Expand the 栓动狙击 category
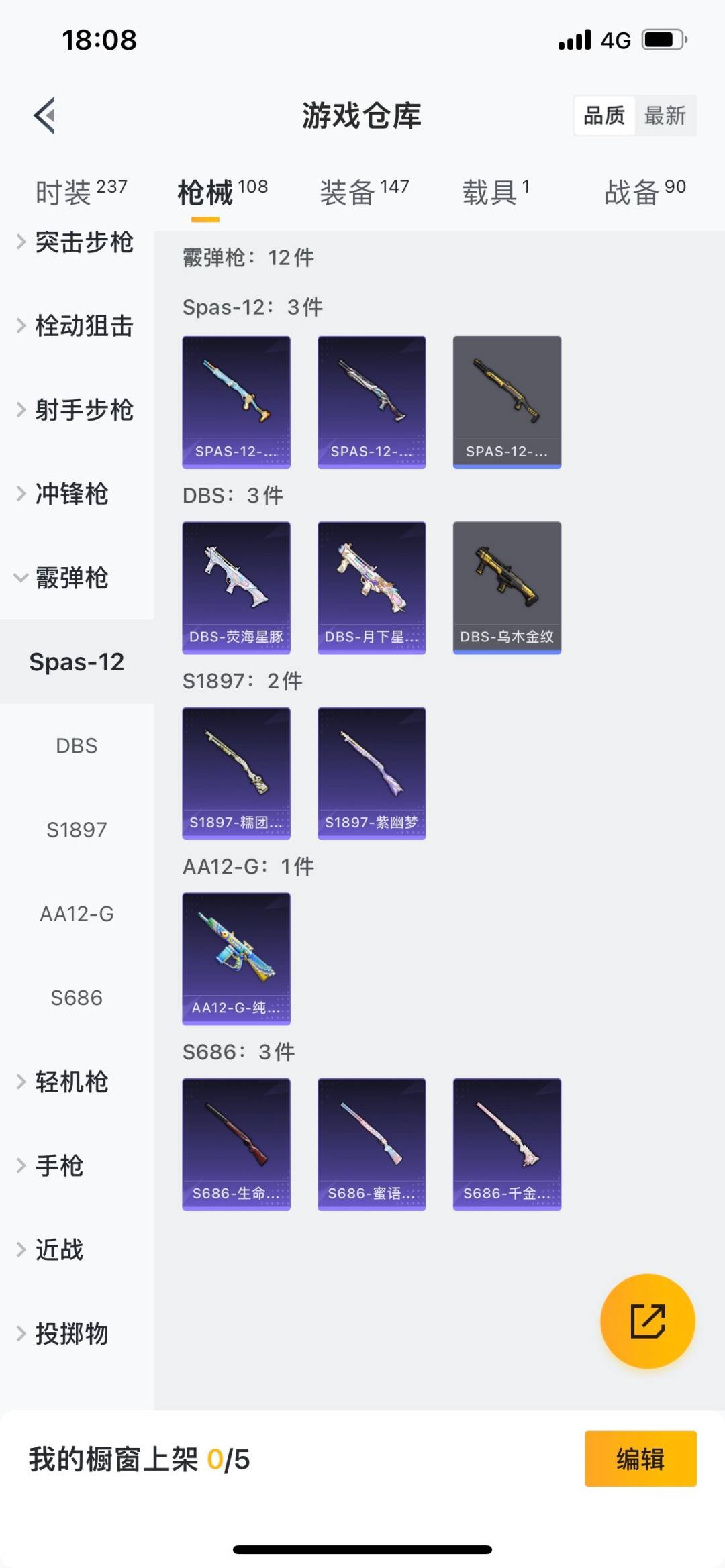The width and height of the screenshot is (725, 1568). coord(75,326)
